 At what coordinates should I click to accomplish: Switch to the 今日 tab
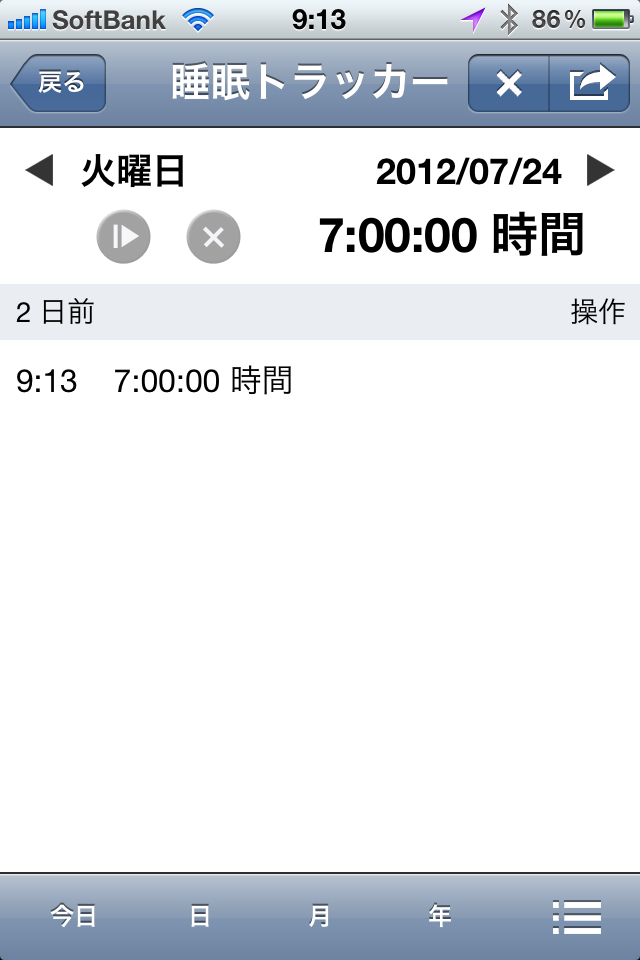(74, 916)
